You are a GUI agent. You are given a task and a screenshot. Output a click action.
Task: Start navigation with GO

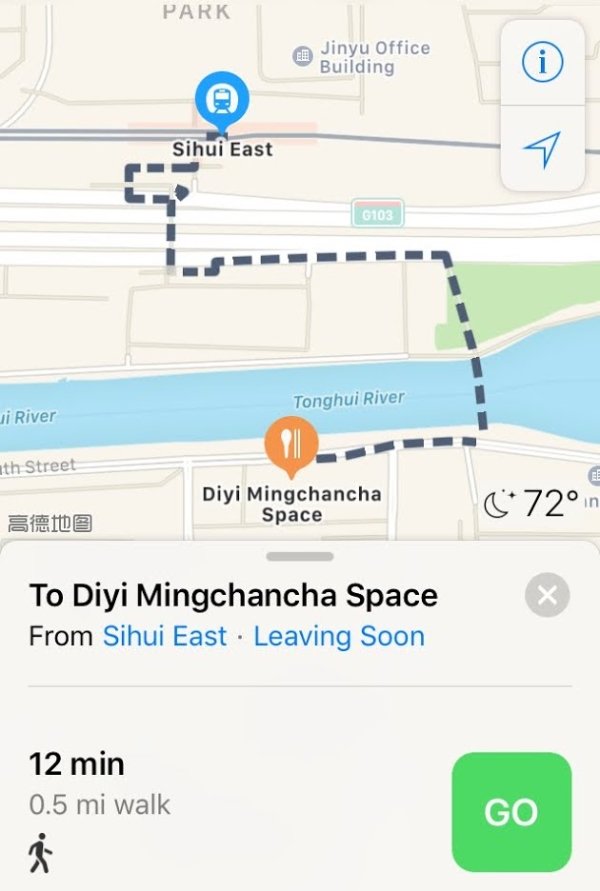pyautogui.click(x=511, y=812)
